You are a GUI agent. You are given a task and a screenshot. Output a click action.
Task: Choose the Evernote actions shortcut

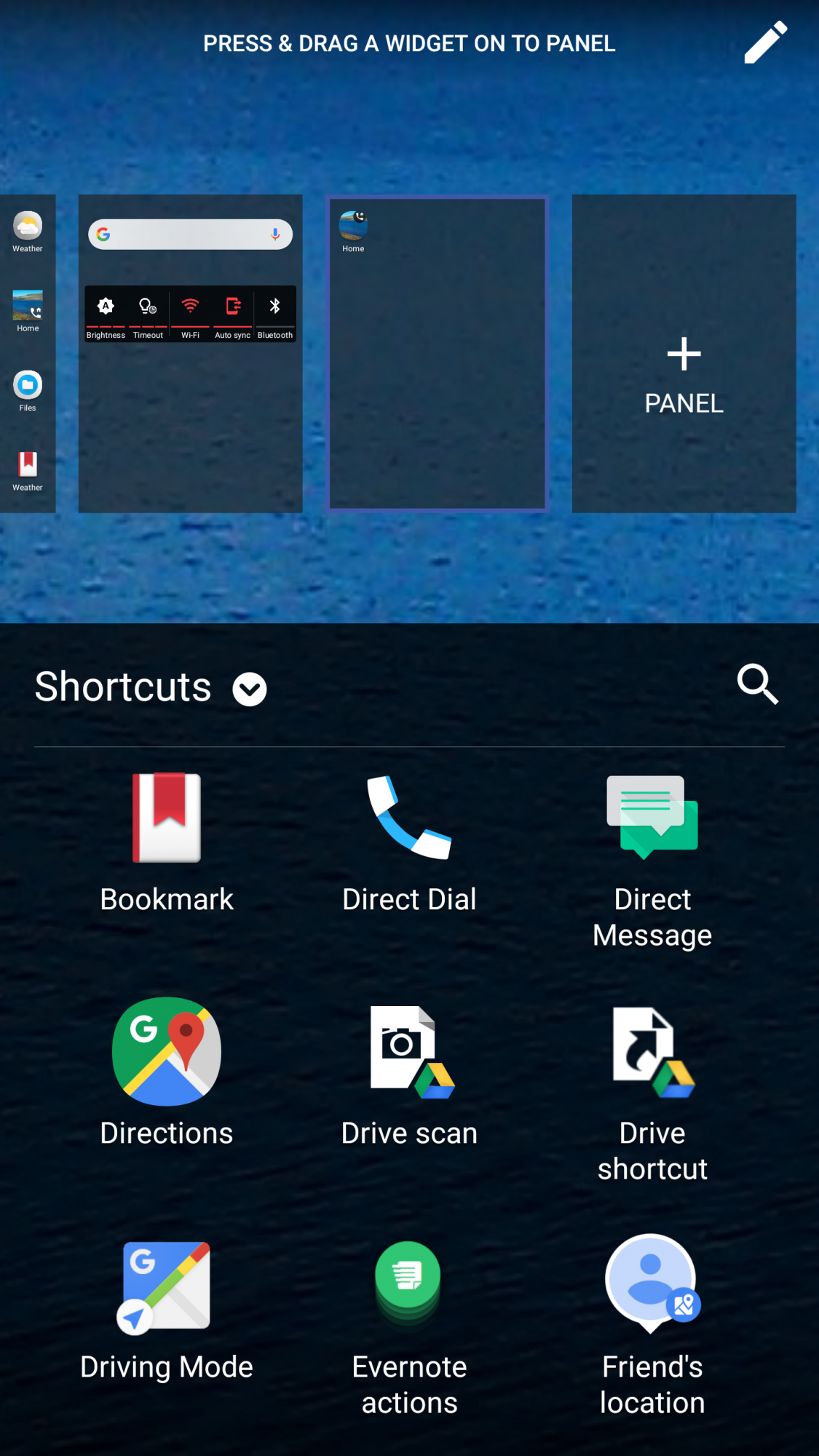(409, 1325)
